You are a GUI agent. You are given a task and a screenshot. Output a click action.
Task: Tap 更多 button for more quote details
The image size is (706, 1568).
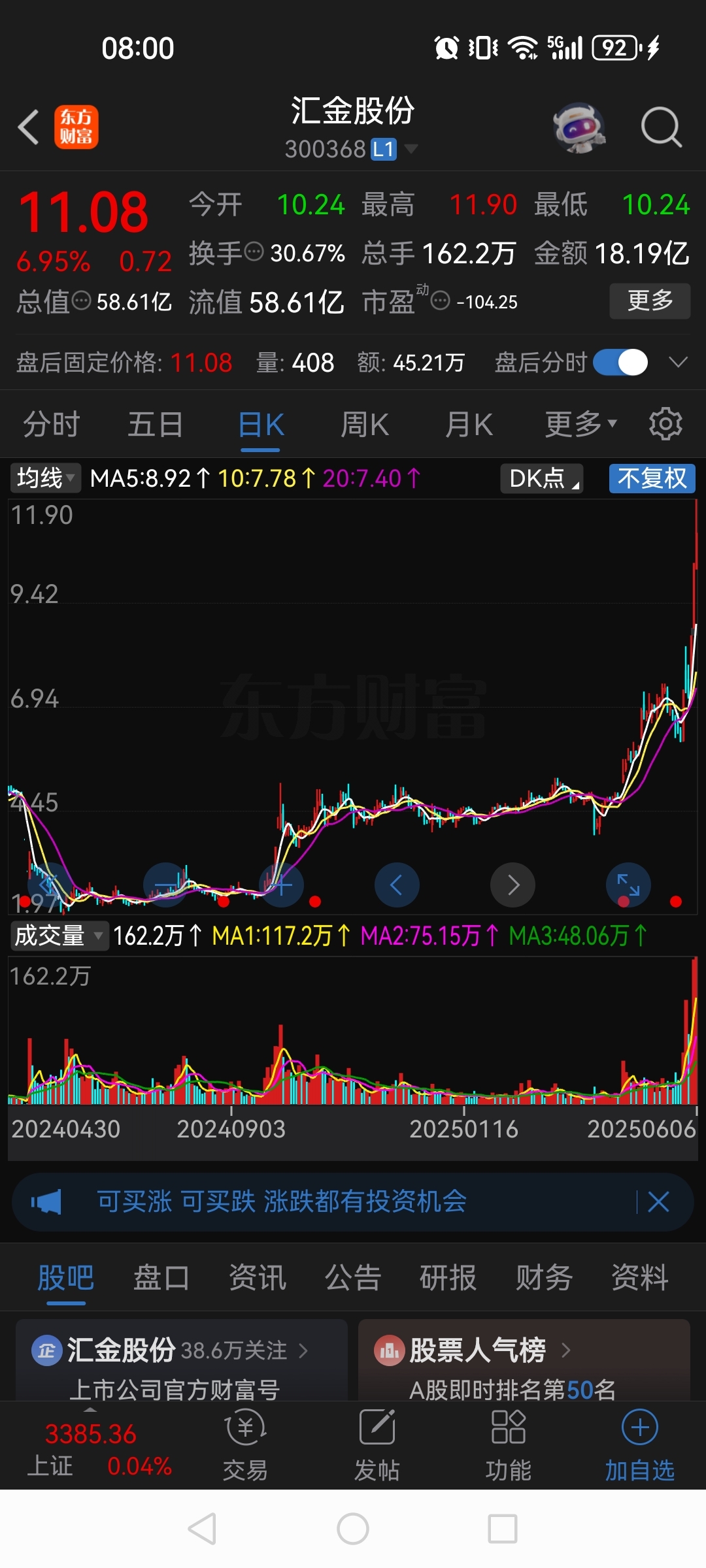coord(650,301)
